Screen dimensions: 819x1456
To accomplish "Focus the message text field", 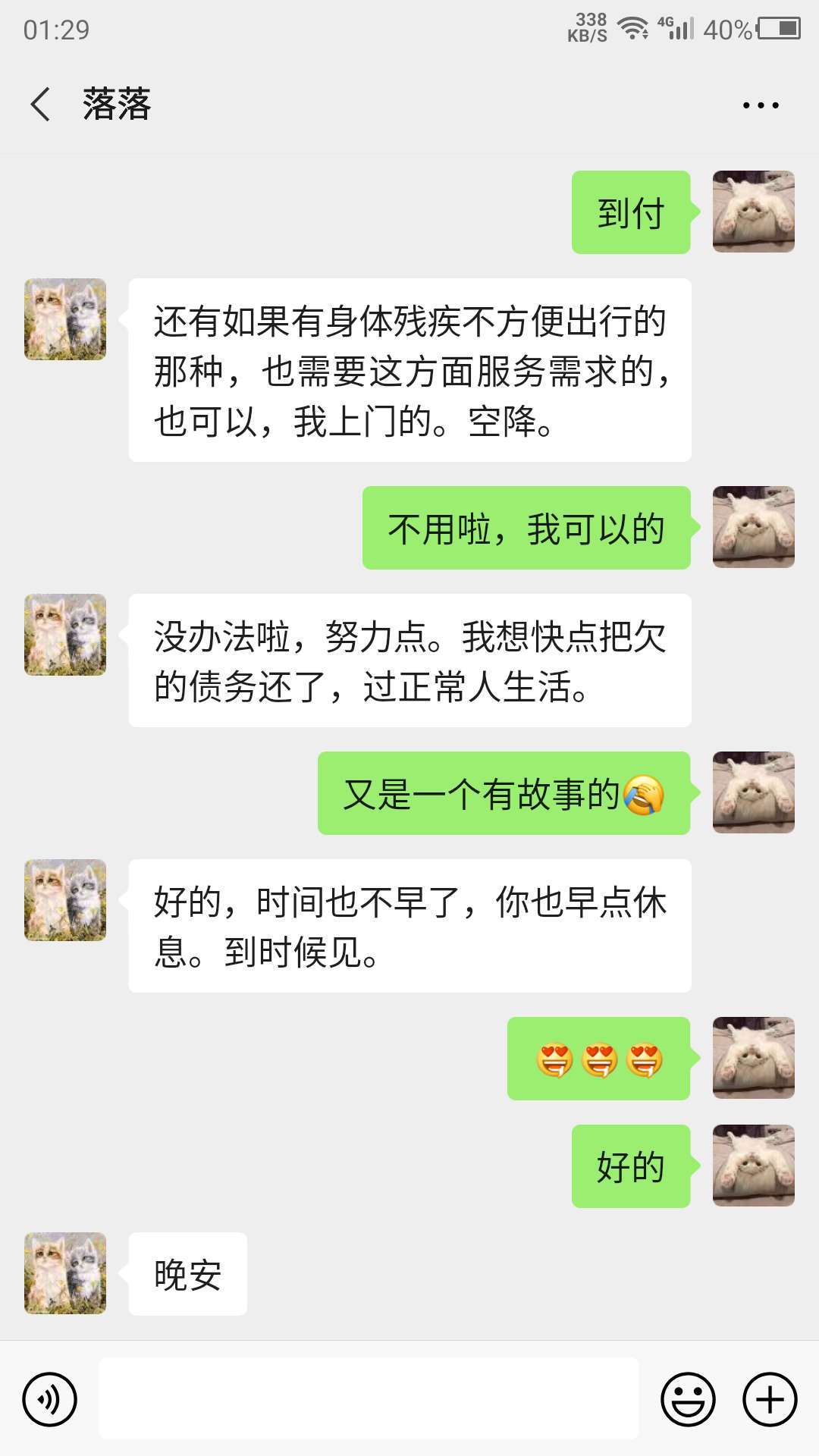I will pos(369,1399).
